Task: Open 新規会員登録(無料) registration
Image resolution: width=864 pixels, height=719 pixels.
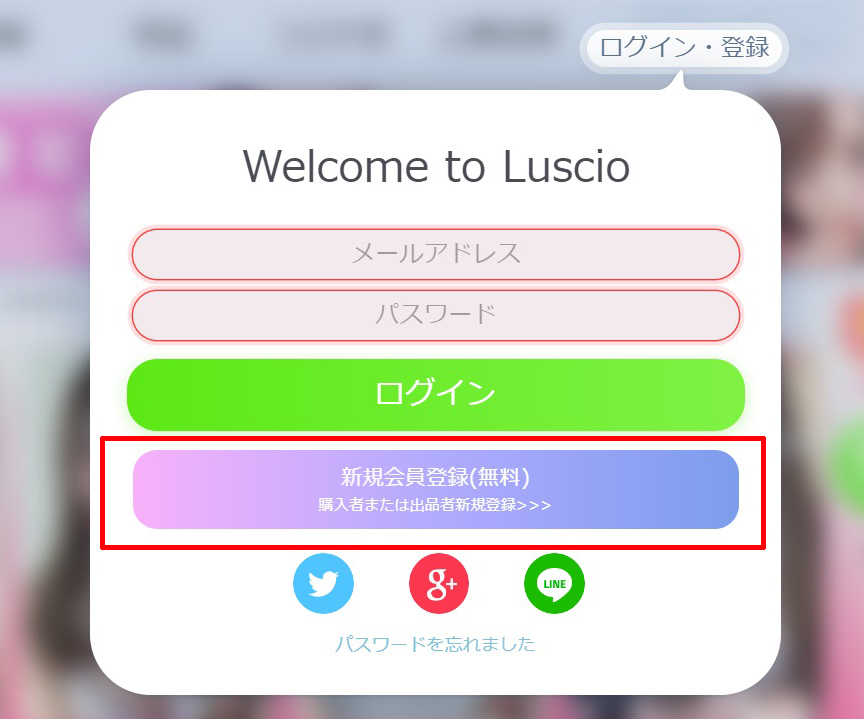Action: [x=435, y=489]
